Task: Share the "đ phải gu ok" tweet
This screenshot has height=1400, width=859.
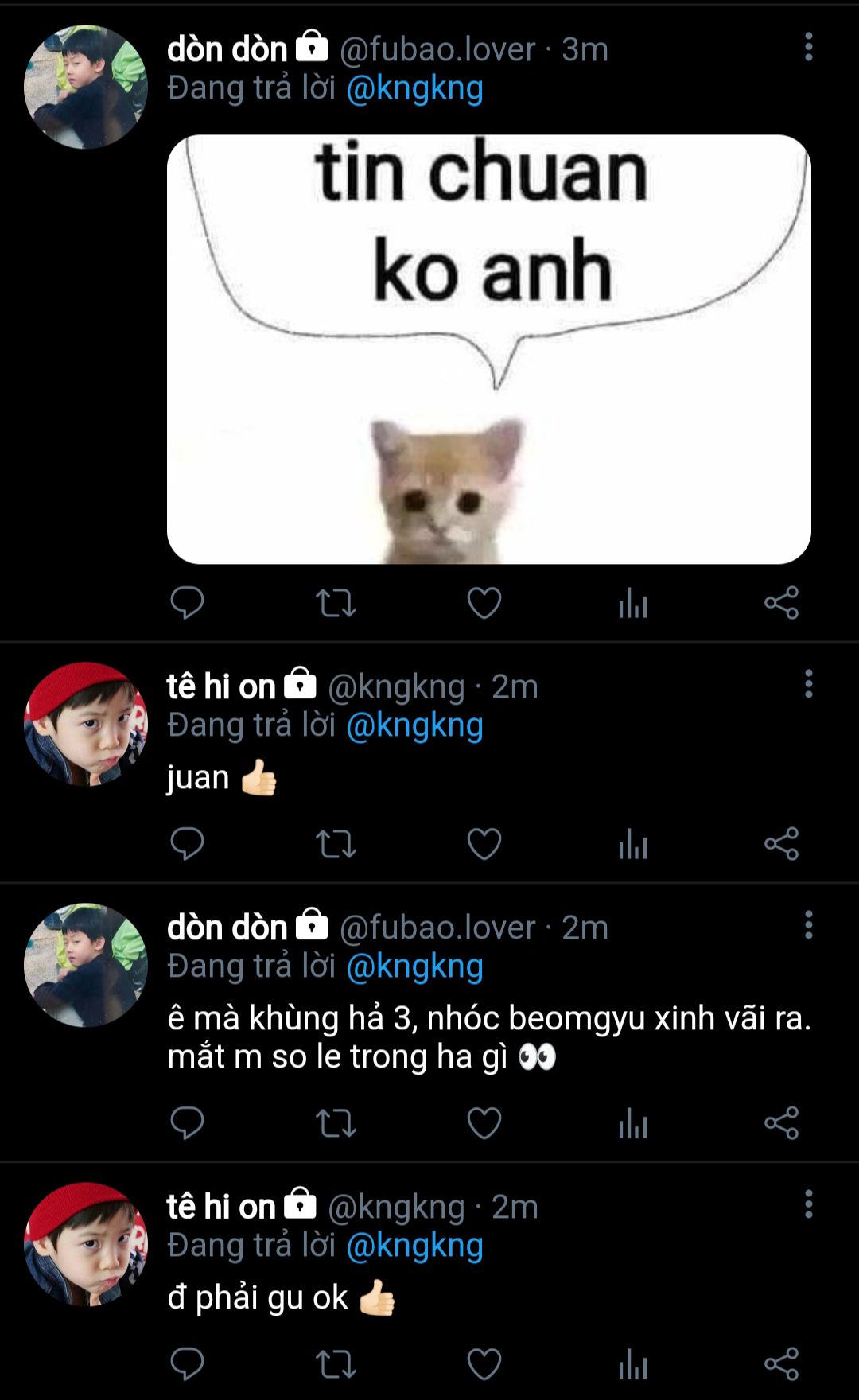Action: [781, 1364]
